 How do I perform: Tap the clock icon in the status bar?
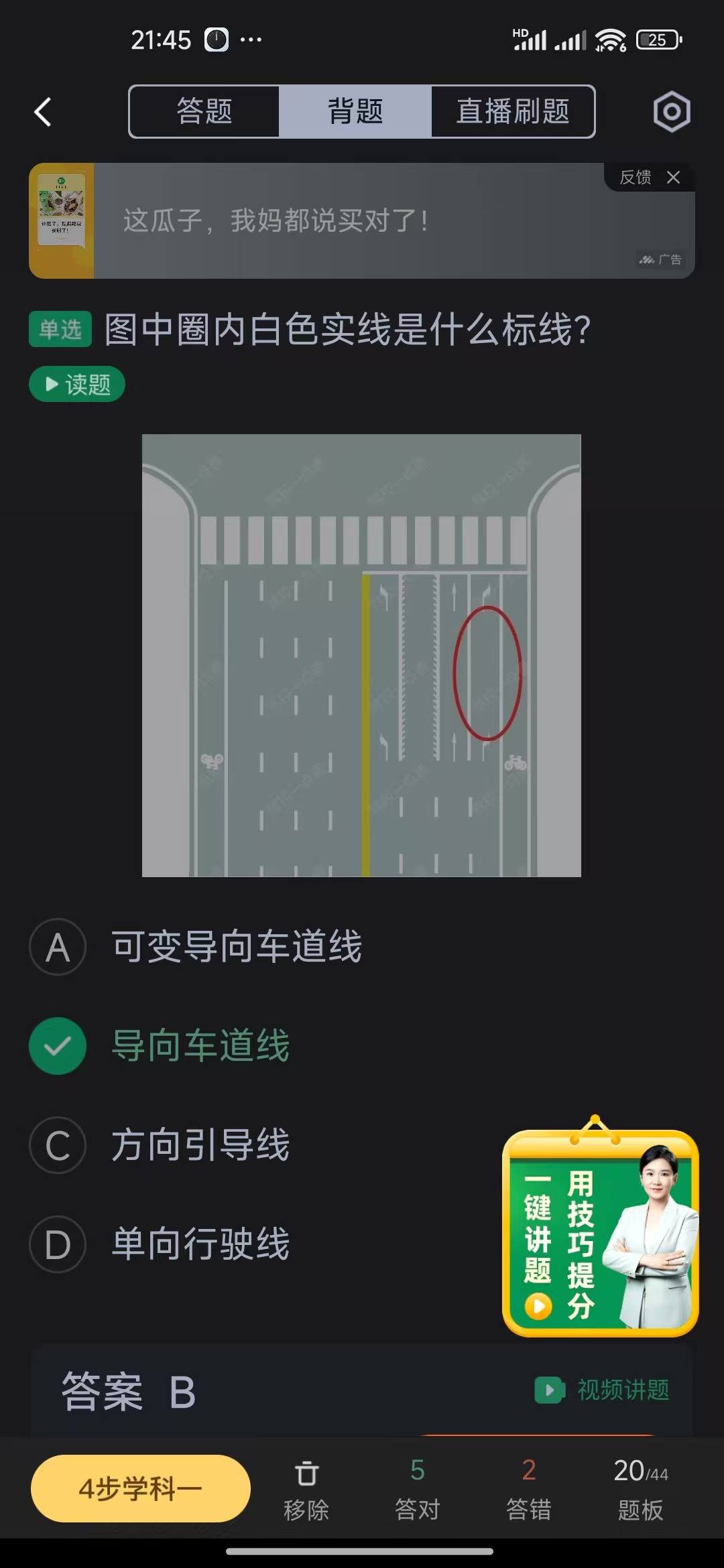(x=215, y=40)
